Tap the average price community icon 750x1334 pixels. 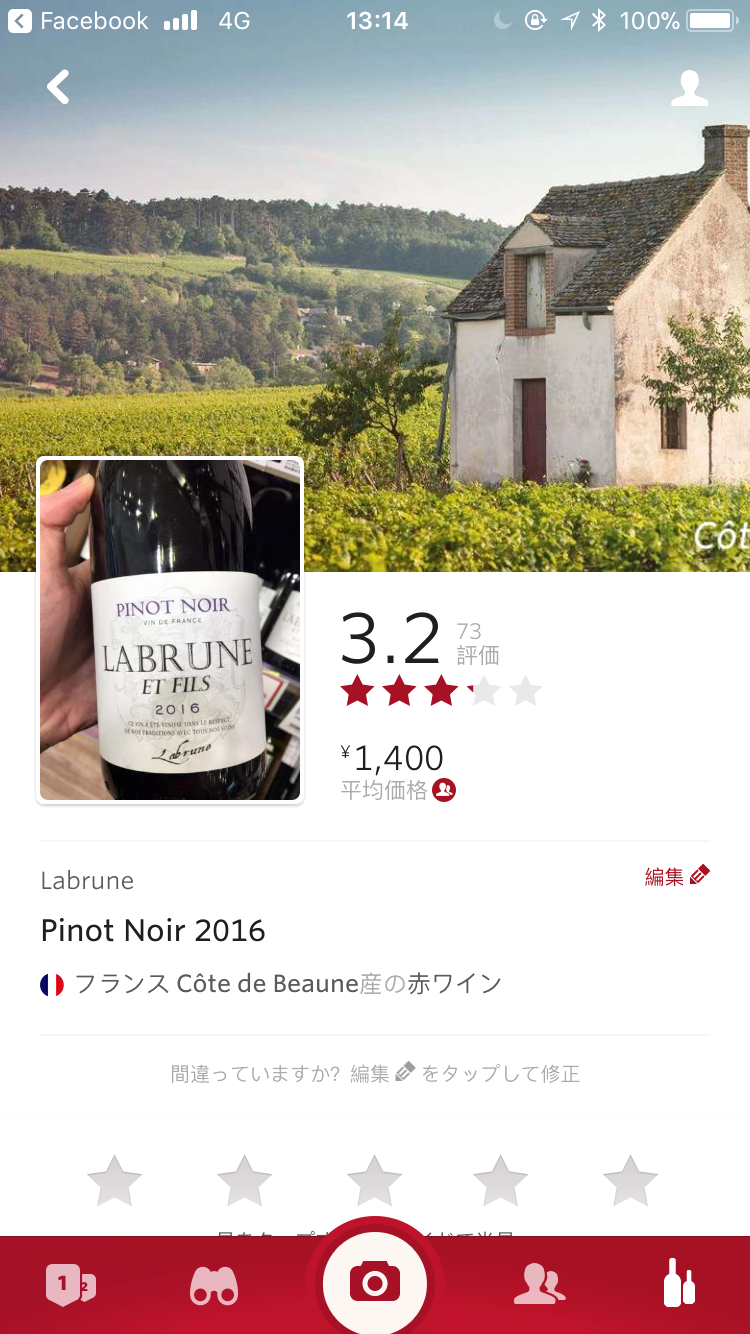tap(444, 790)
